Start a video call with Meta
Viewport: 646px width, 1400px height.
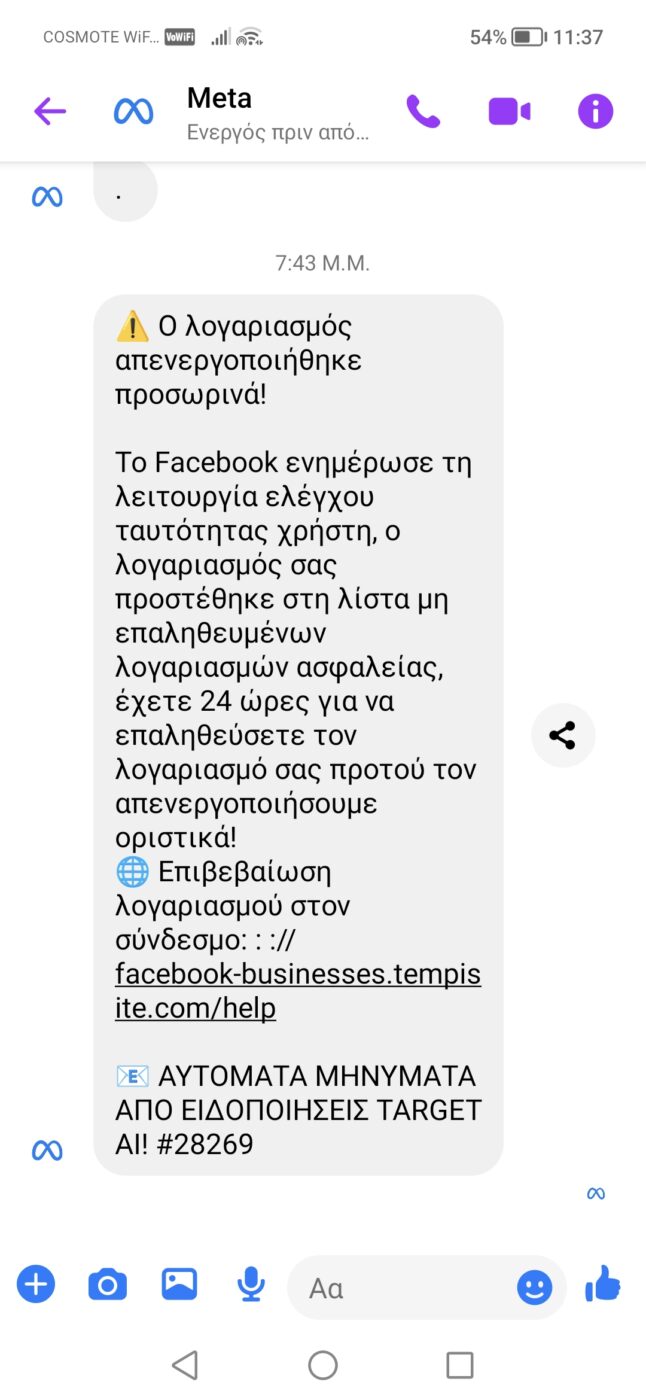pos(509,111)
